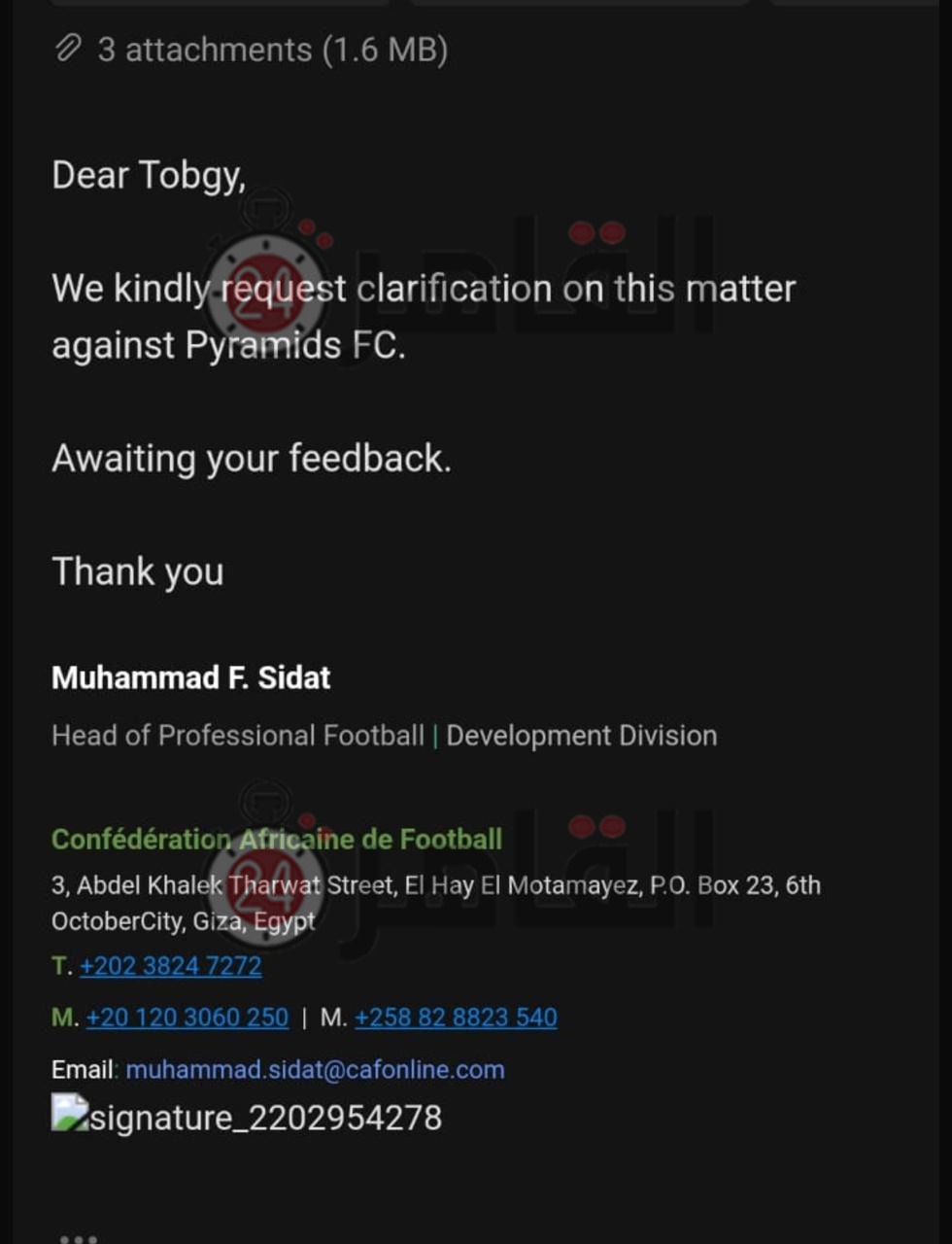Open the muhammad.sidat@cafonline.com email link
The height and width of the screenshot is (1244, 952).
(x=315, y=1070)
